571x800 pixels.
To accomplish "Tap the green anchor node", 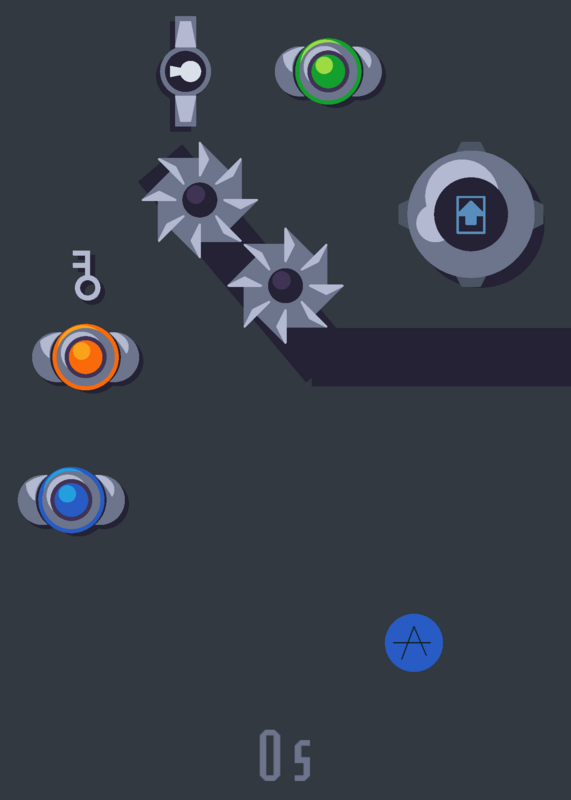I will (328, 71).
